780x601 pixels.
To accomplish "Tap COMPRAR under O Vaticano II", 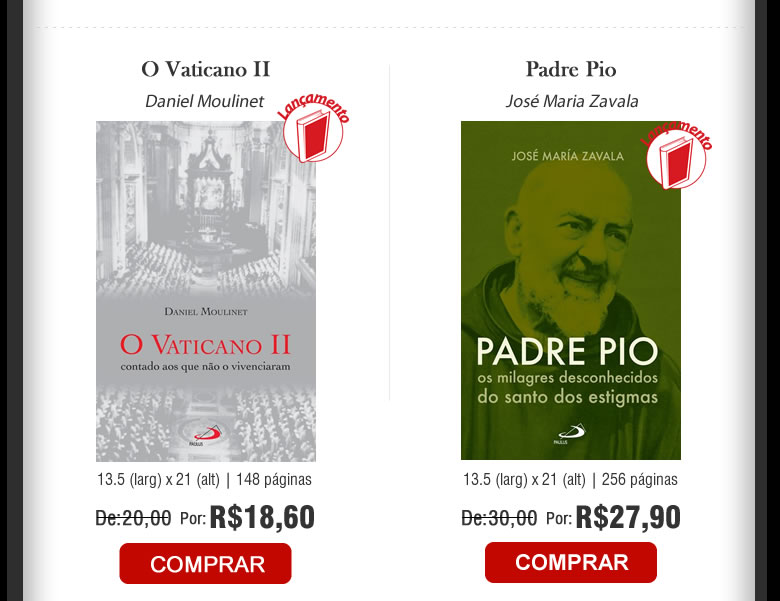I will (205, 563).
